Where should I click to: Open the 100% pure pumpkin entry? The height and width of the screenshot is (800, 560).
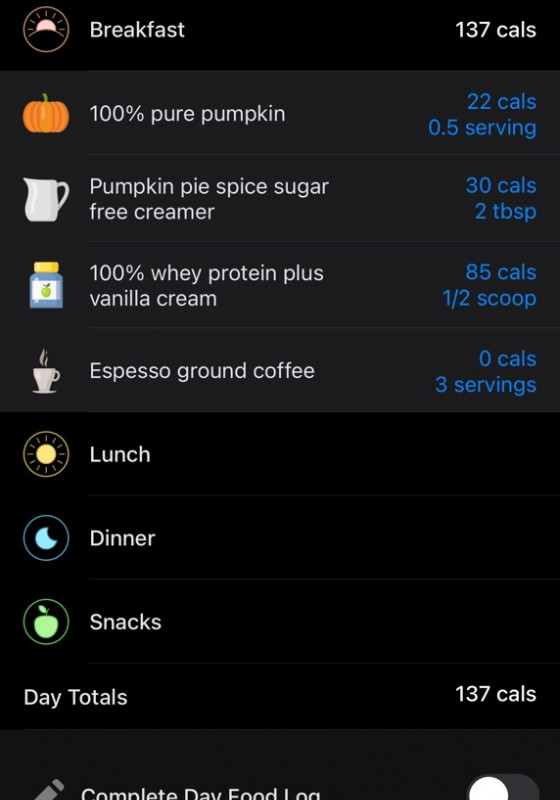coord(280,113)
